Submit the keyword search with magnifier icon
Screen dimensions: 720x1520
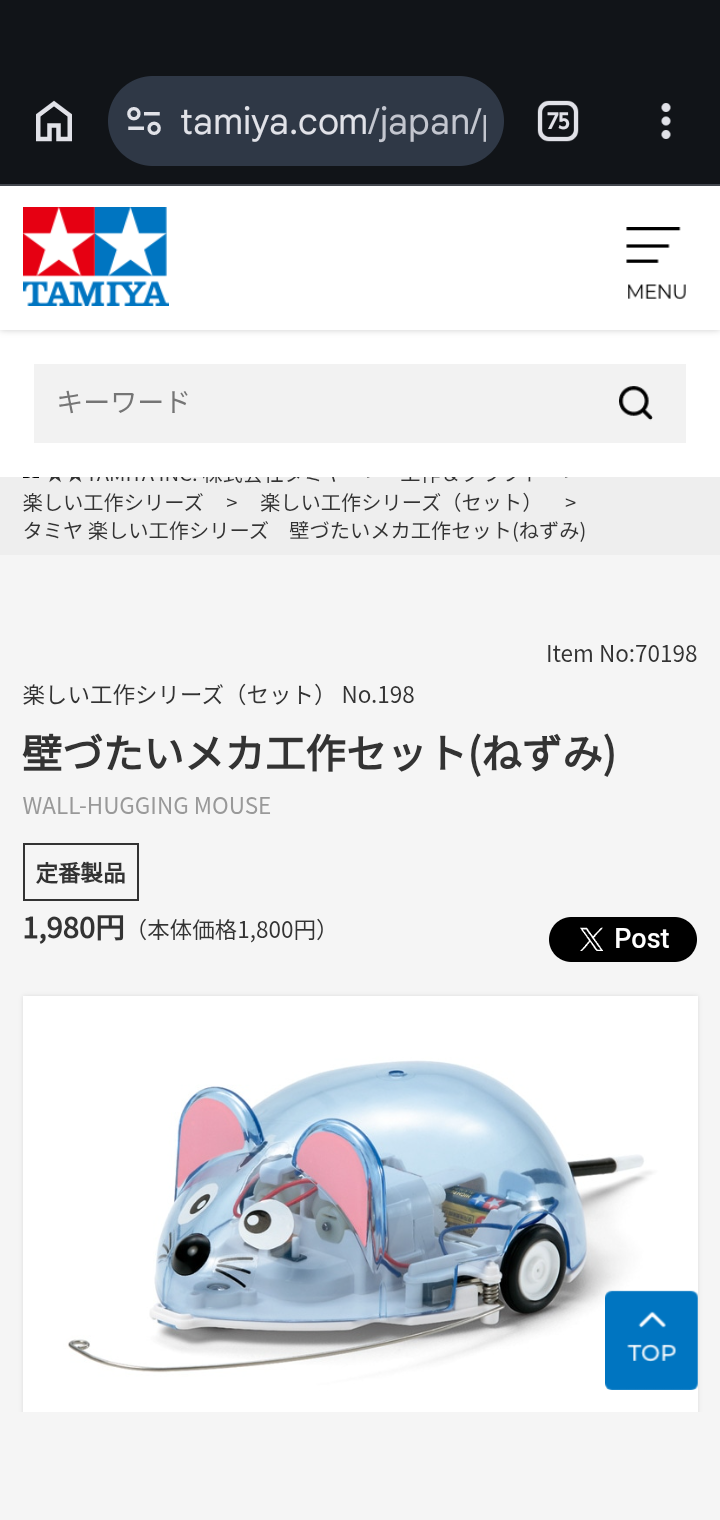(636, 402)
